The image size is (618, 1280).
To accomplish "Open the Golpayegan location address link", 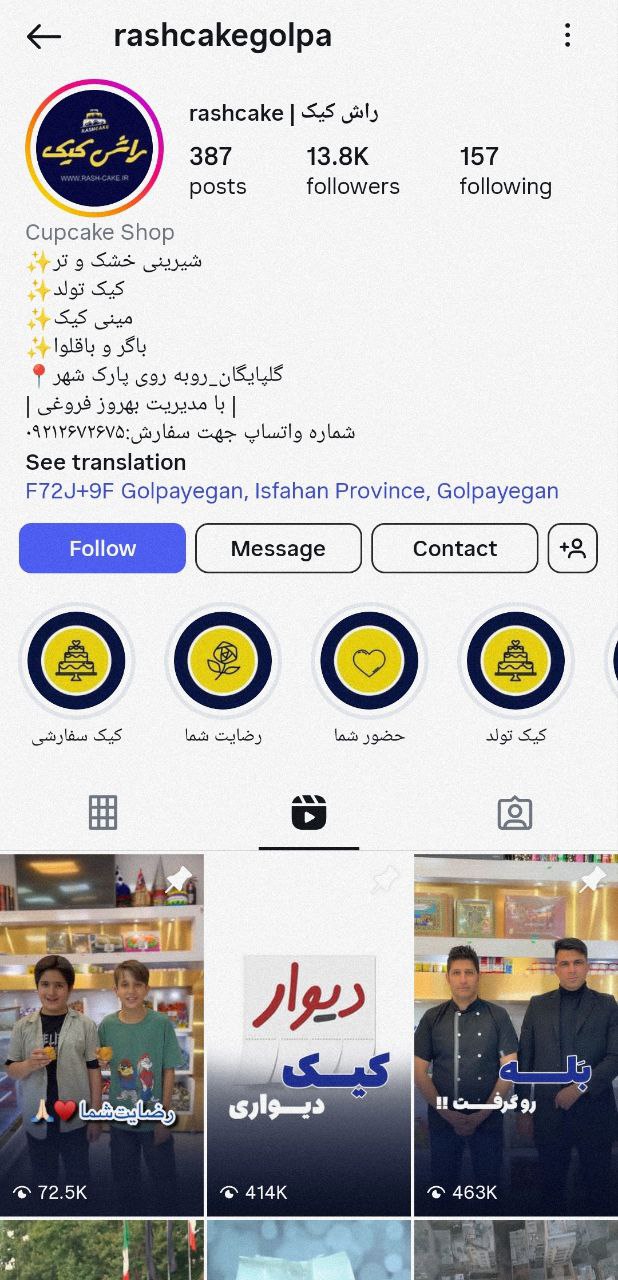I will 292,491.
